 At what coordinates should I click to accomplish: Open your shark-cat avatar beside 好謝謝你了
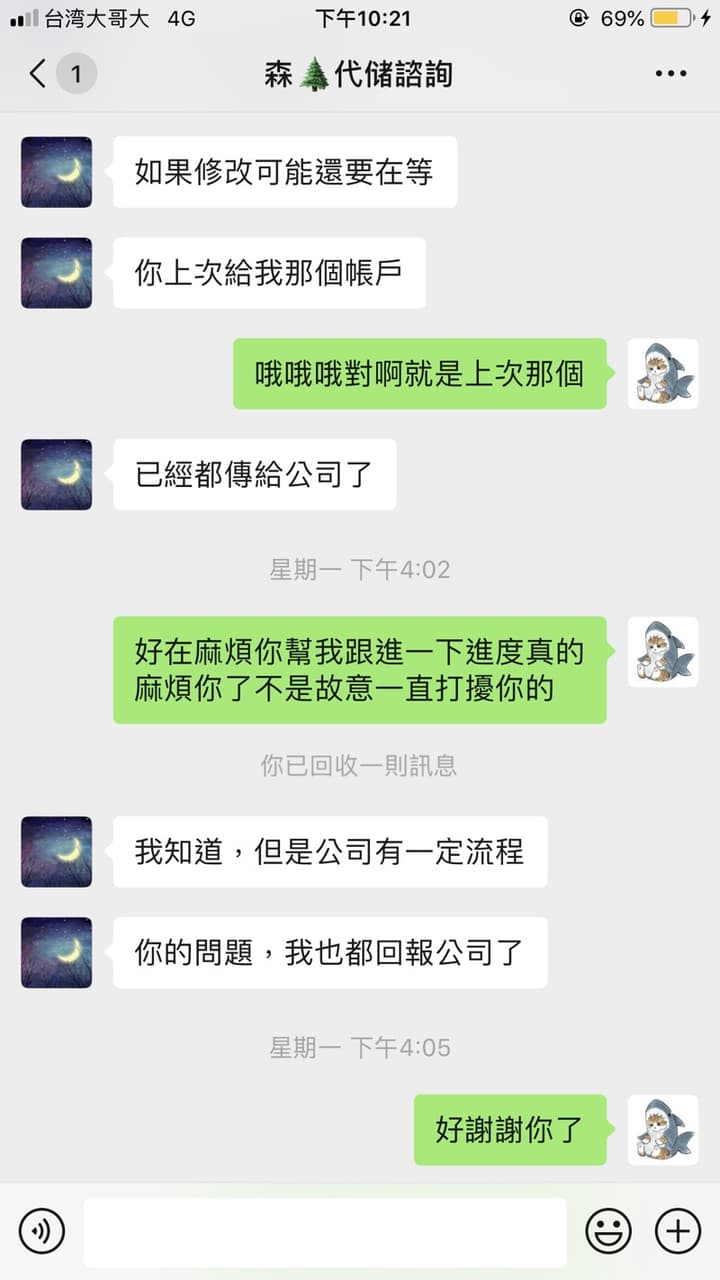tap(663, 1130)
